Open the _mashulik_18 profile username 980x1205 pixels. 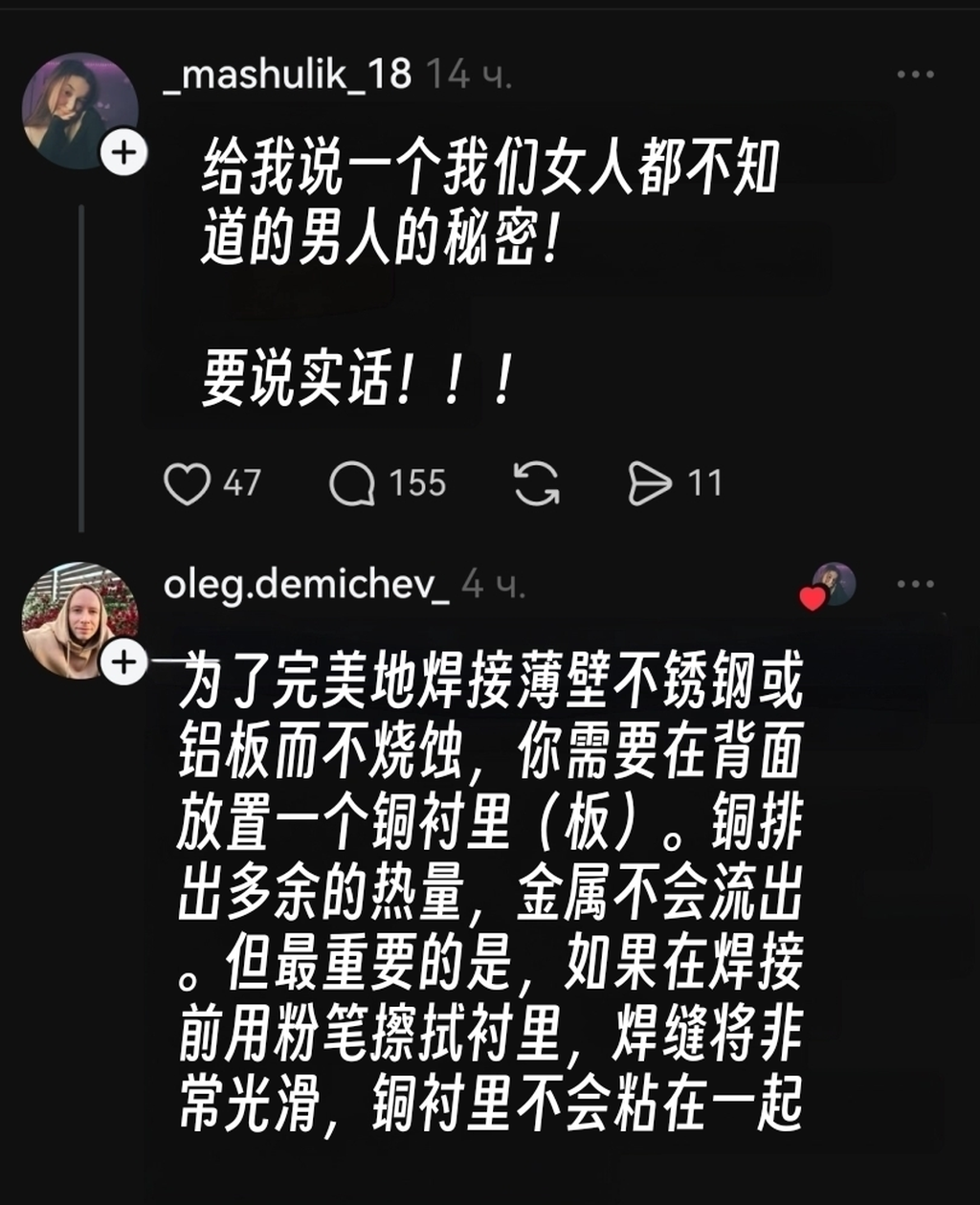[287, 75]
